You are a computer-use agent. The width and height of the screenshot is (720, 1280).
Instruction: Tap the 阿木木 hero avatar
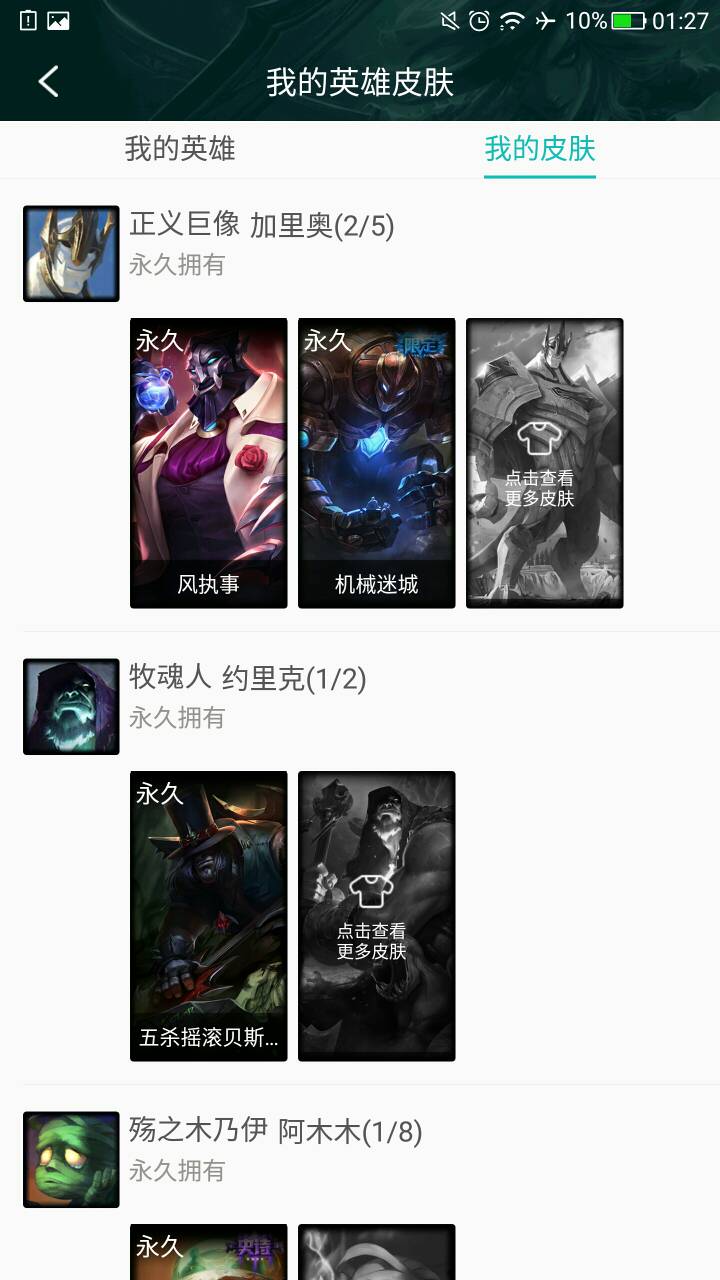71,1160
